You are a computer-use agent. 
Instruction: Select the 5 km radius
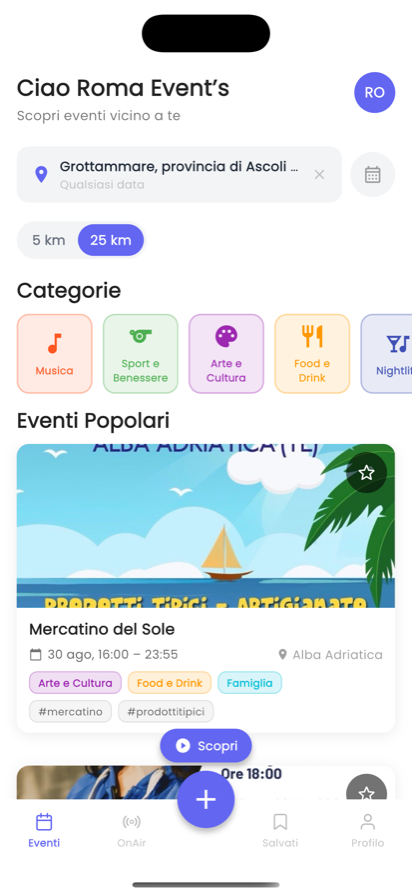coord(49,240)
